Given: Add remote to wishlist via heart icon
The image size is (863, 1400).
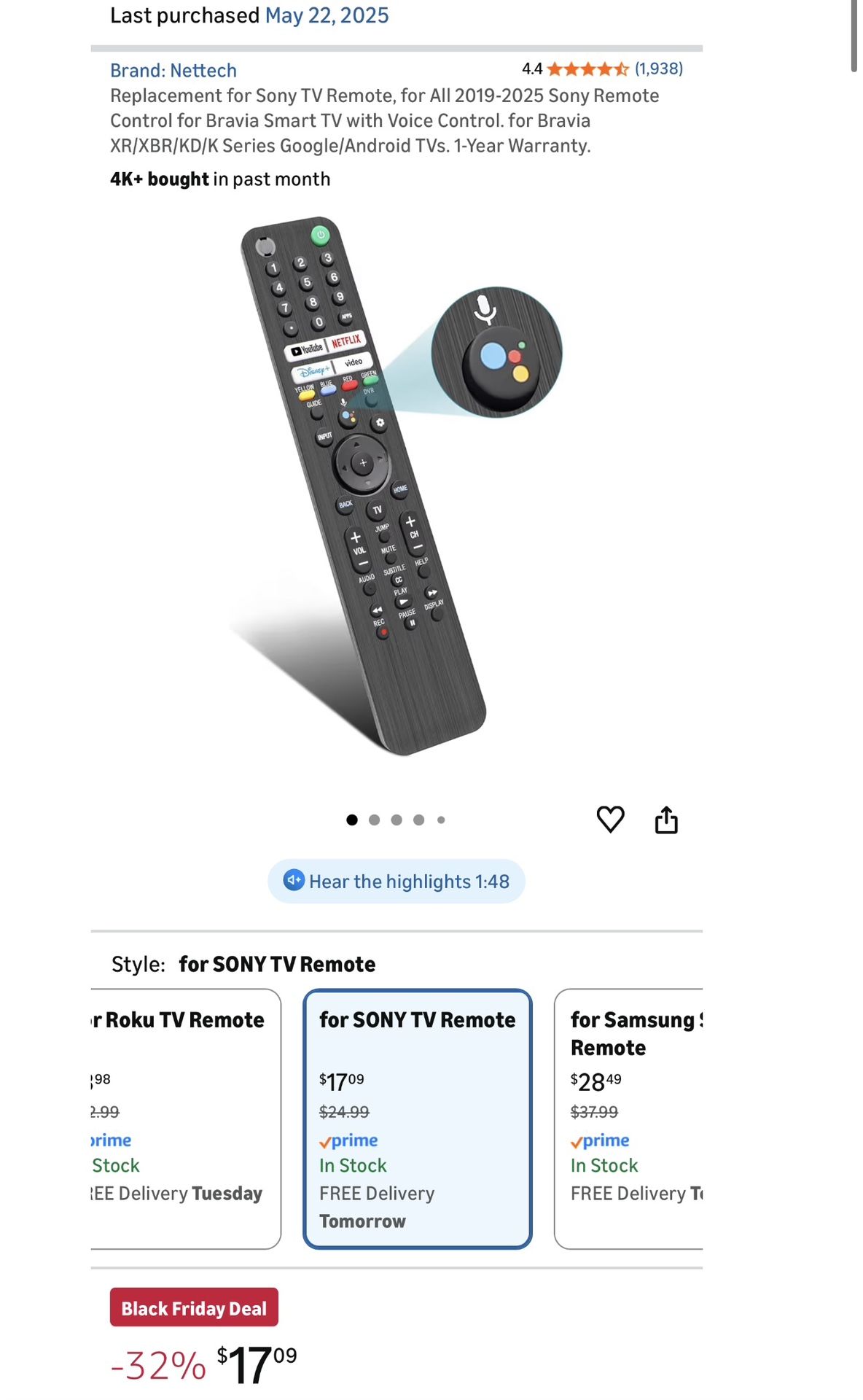Looking at the screenshot, I should click(x=611, y=819).
